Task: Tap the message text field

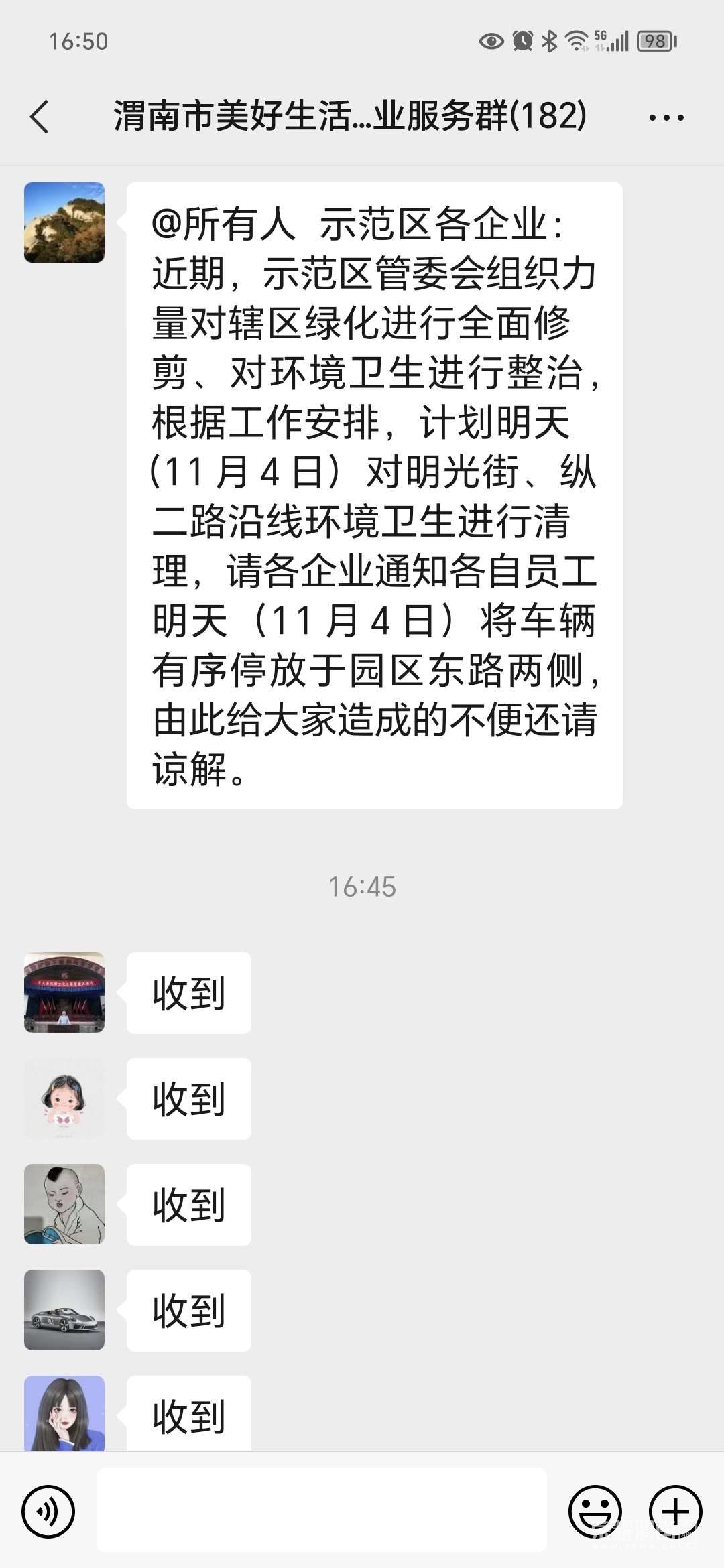Action: 322,1511
